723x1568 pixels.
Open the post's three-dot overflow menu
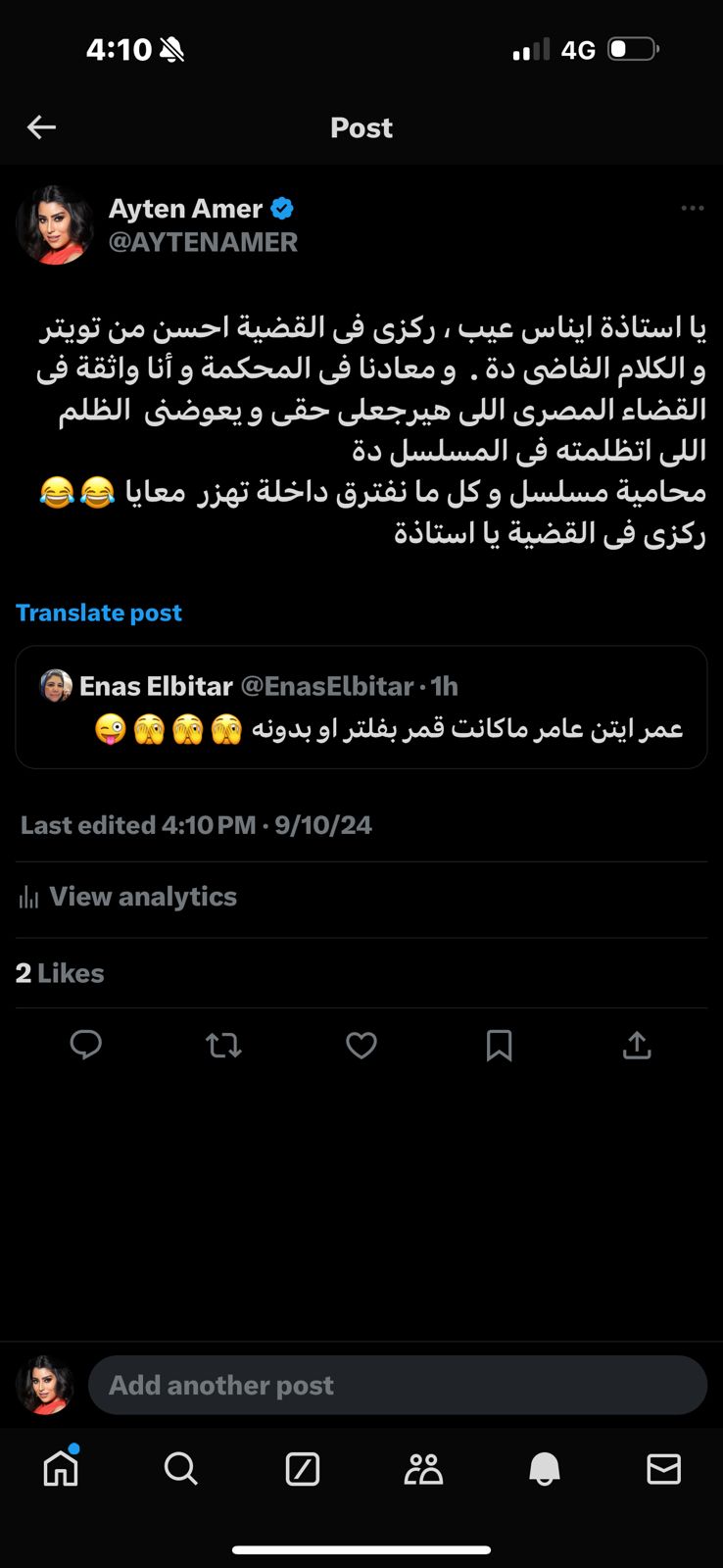pos(692,208)
